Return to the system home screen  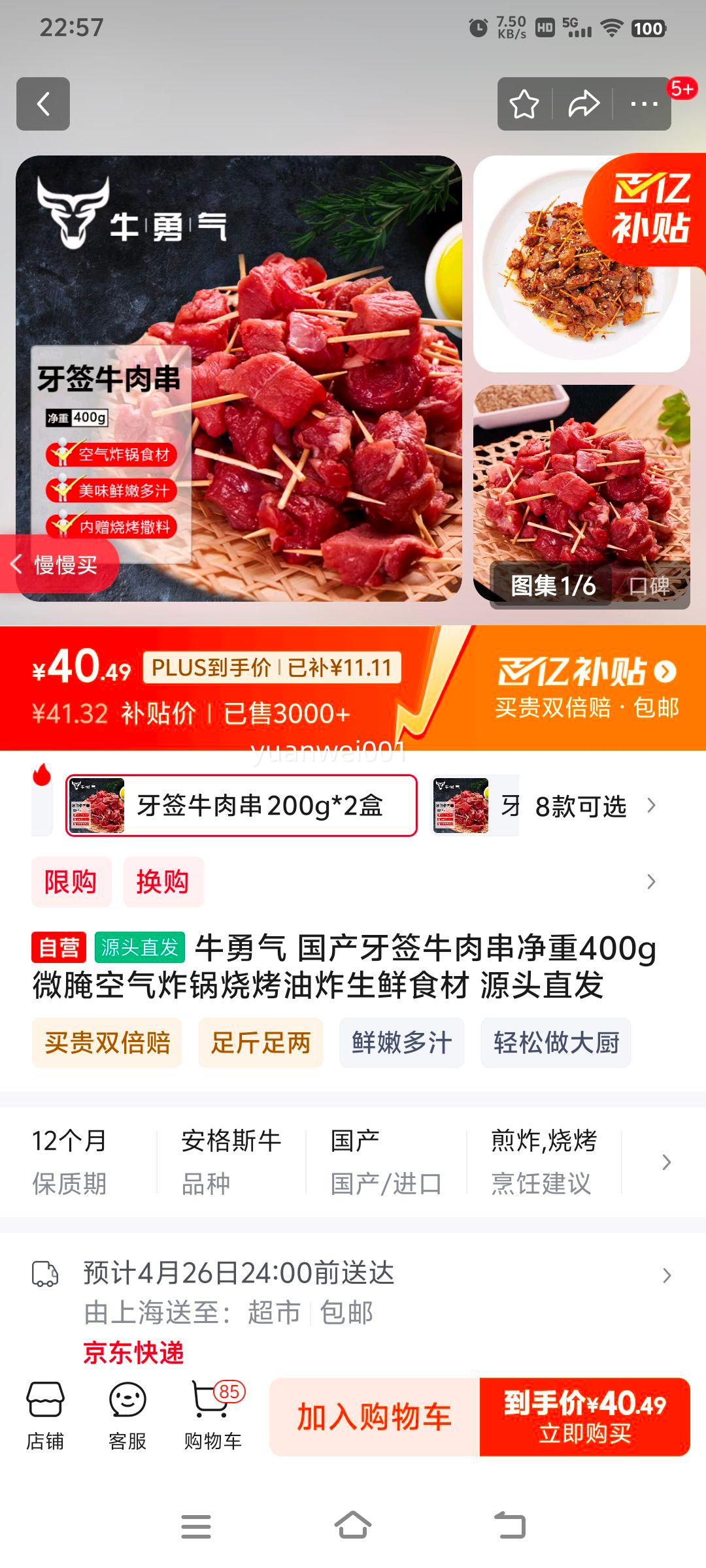point(353,1527)
